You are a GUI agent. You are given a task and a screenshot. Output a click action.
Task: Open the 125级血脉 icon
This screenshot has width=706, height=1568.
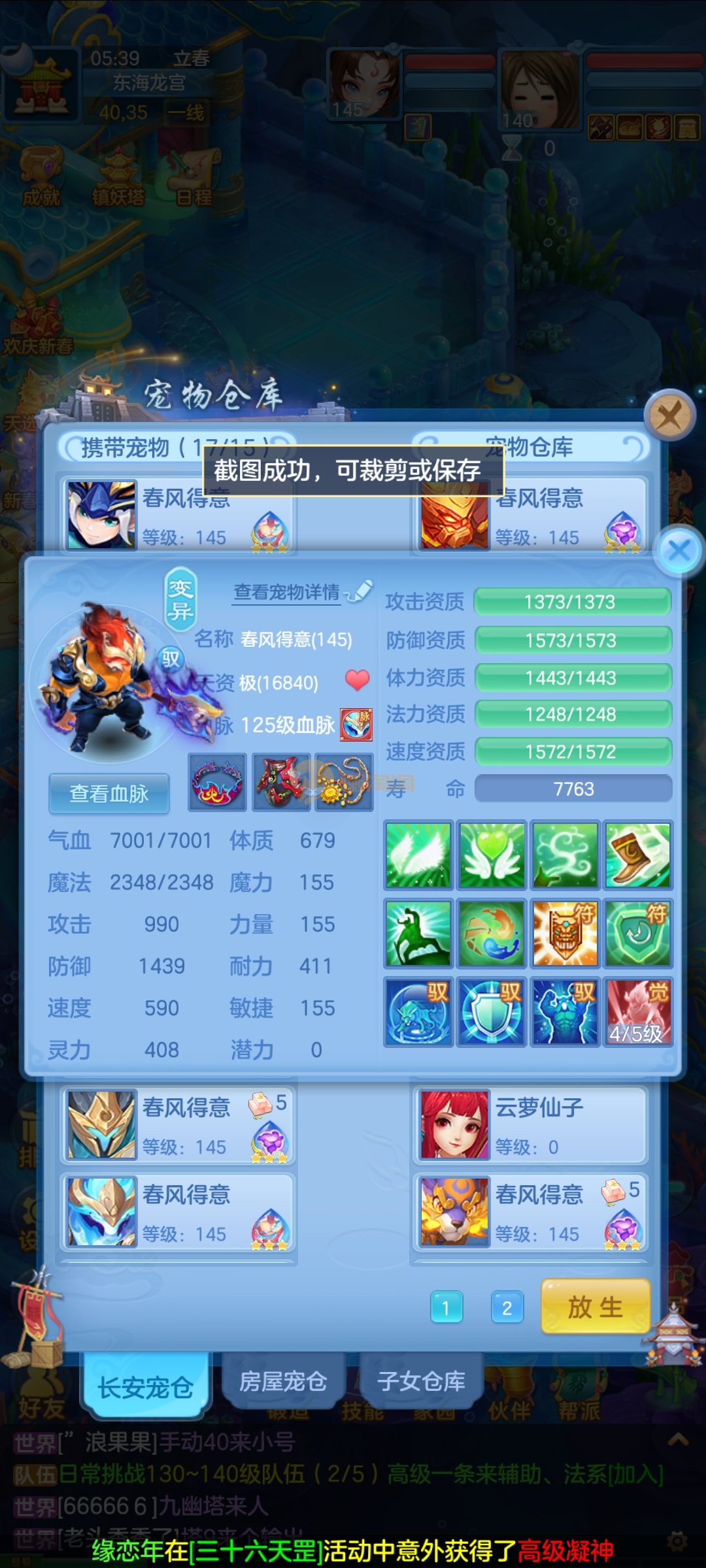pos(356,725)
